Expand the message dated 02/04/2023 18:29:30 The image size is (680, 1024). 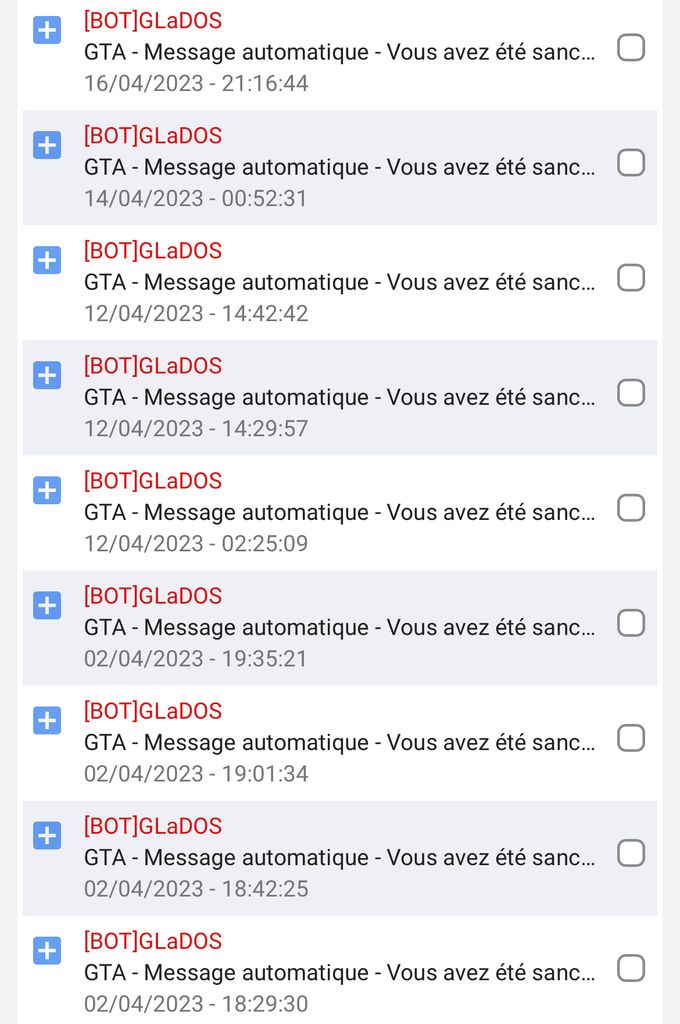(47, 950)
